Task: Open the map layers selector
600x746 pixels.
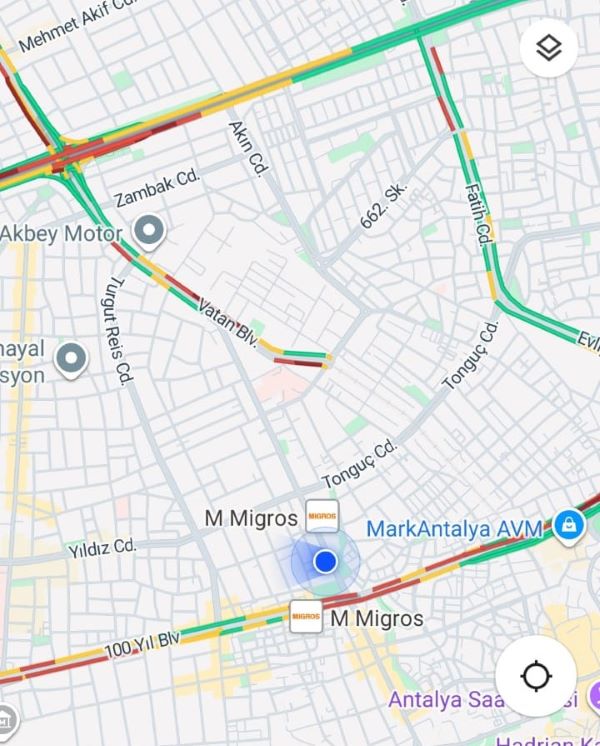Action: 549,48
